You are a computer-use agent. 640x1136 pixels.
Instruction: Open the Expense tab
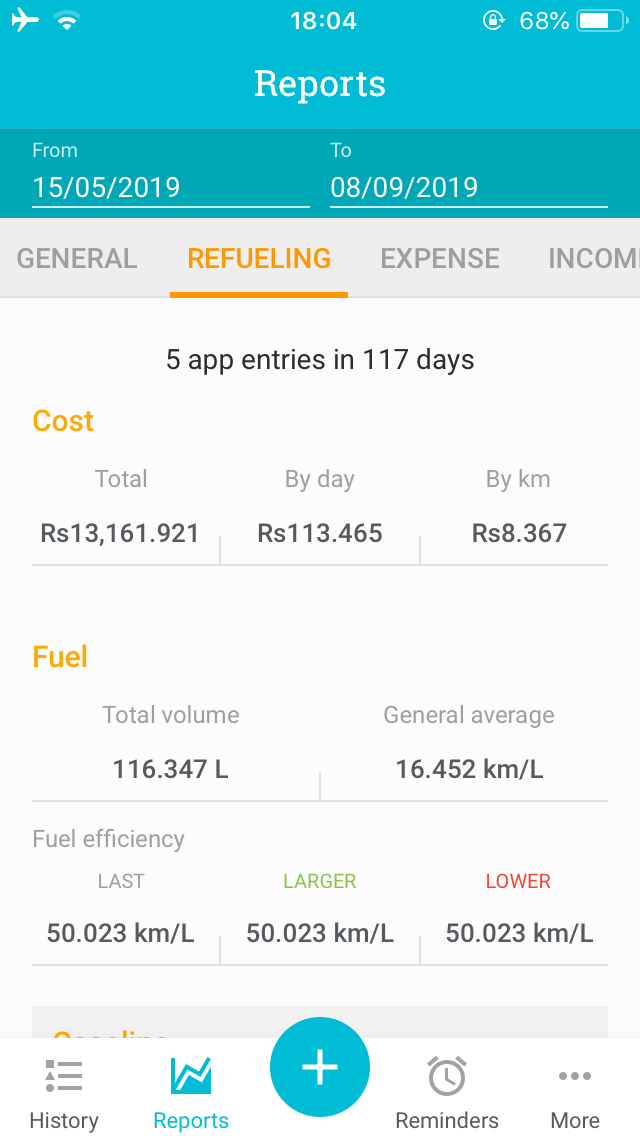coord(440,259)
